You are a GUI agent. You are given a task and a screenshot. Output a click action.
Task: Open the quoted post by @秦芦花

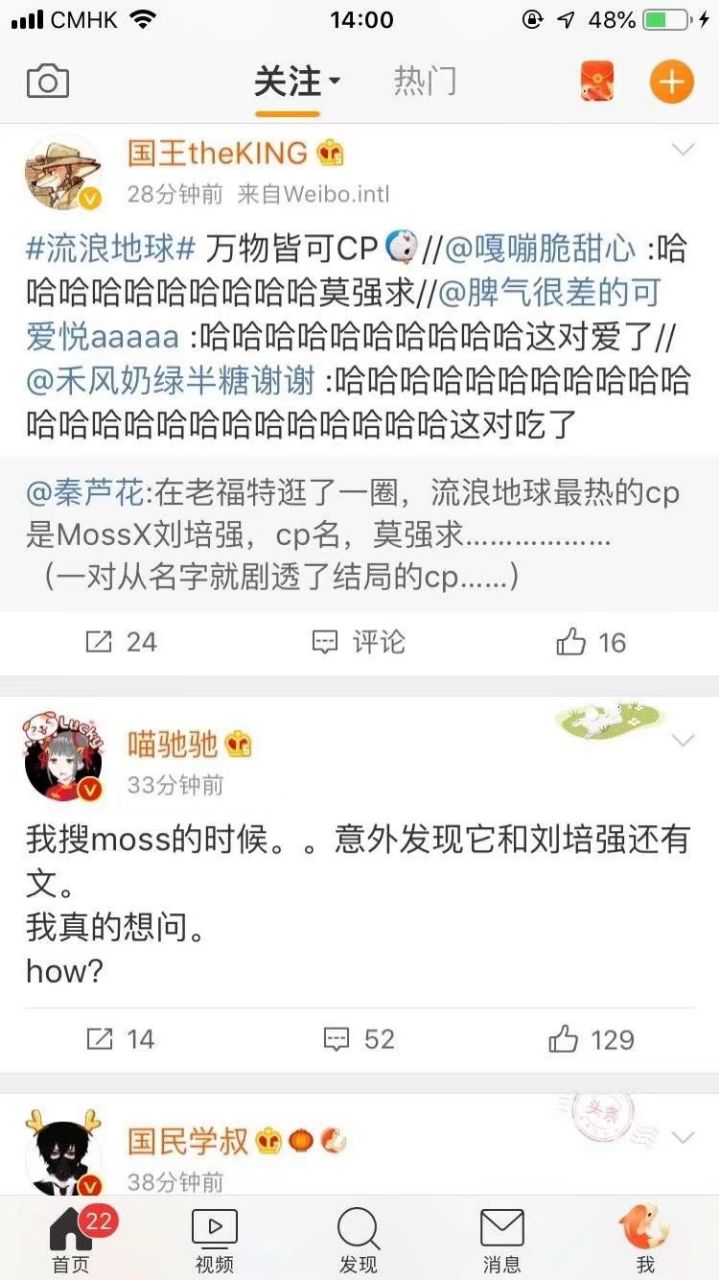(350, 535)
